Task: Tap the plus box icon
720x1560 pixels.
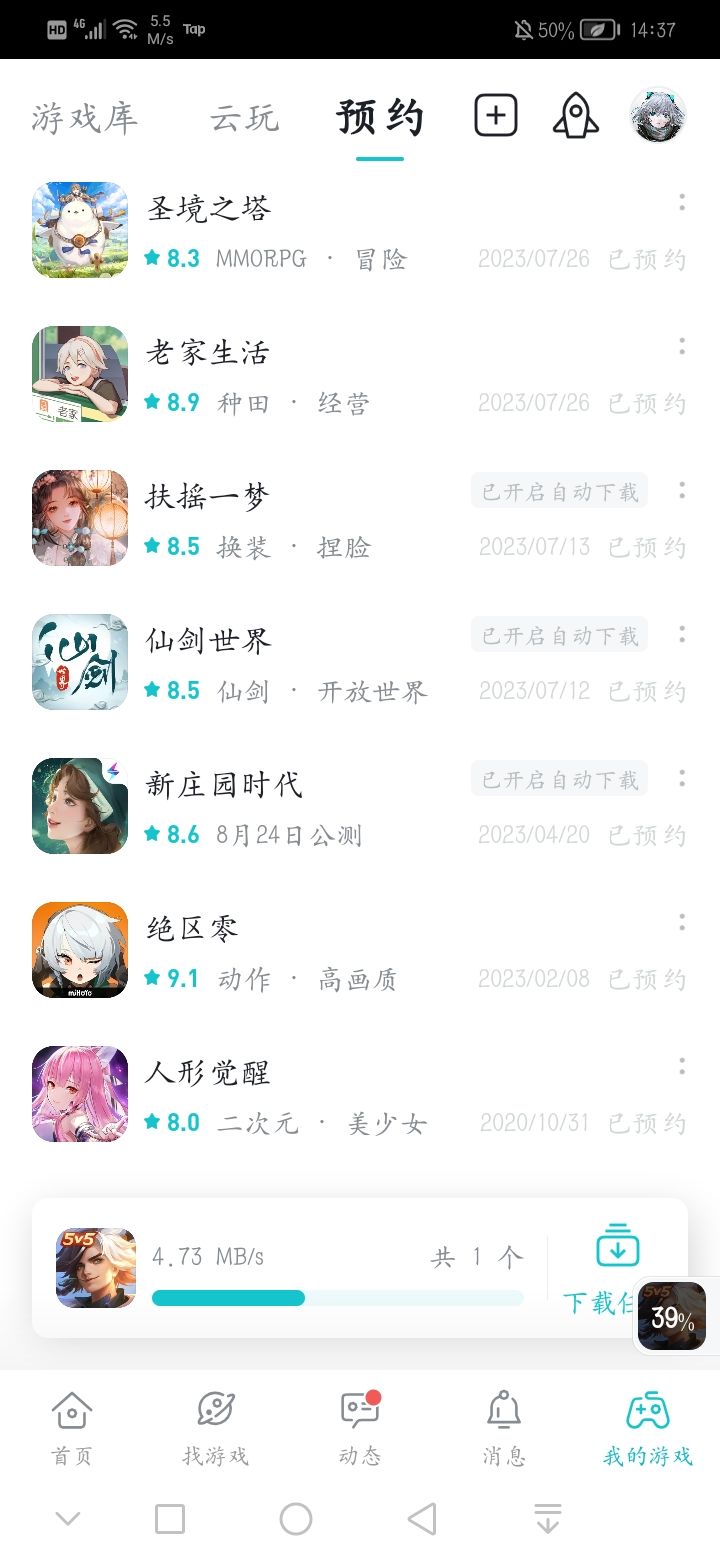Action: click(496, 116)
